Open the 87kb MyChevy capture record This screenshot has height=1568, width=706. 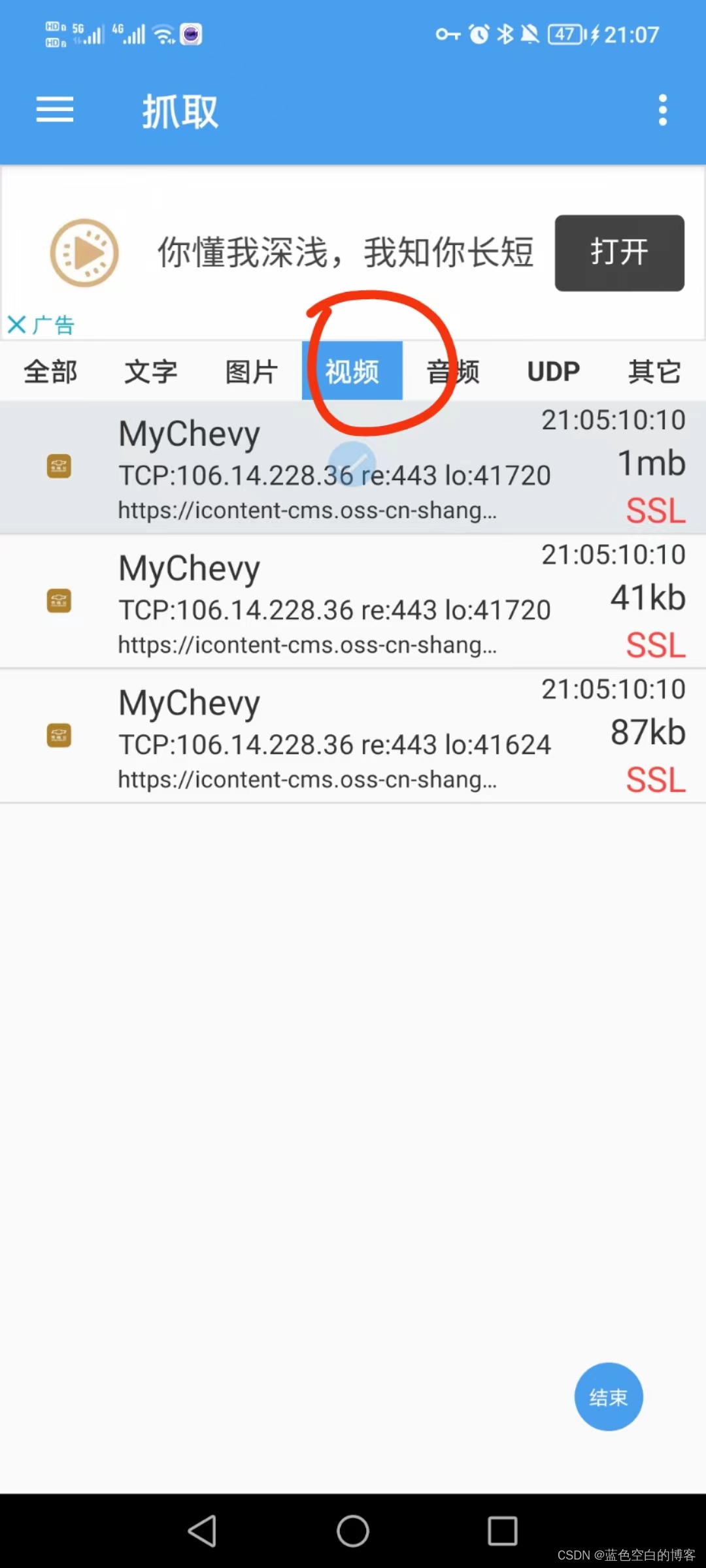click(353, 736)
